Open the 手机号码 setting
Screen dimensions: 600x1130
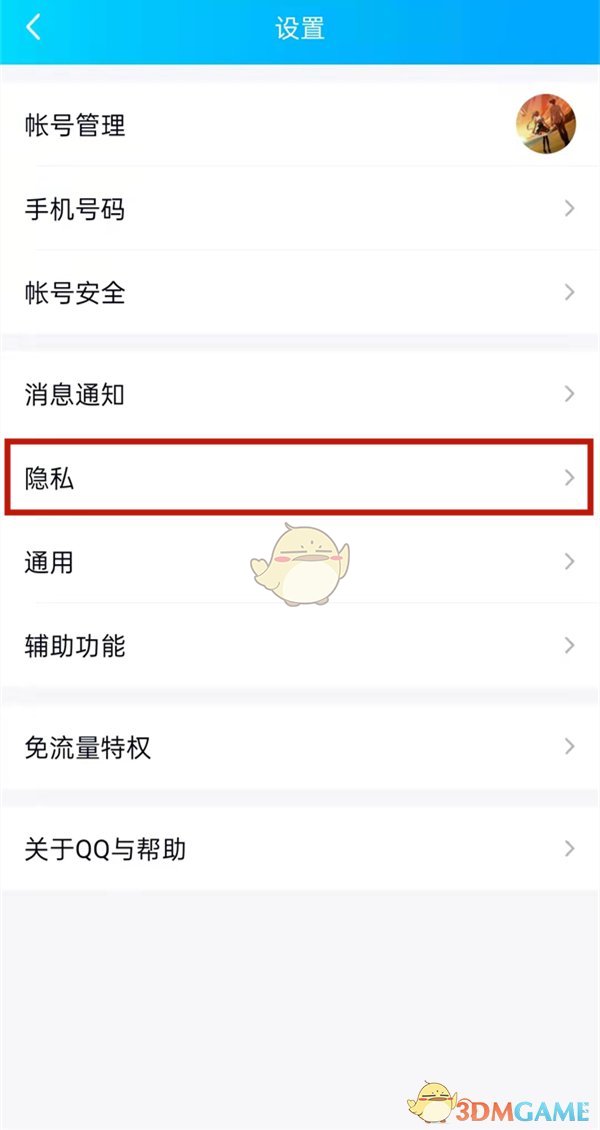point(300,209)
